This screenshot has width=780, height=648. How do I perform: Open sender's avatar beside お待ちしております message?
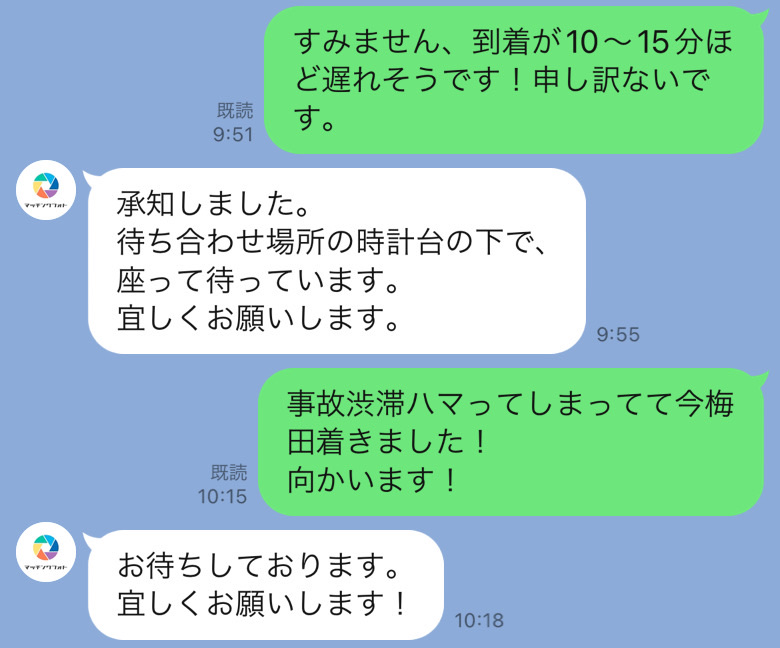tap(46, 551)
